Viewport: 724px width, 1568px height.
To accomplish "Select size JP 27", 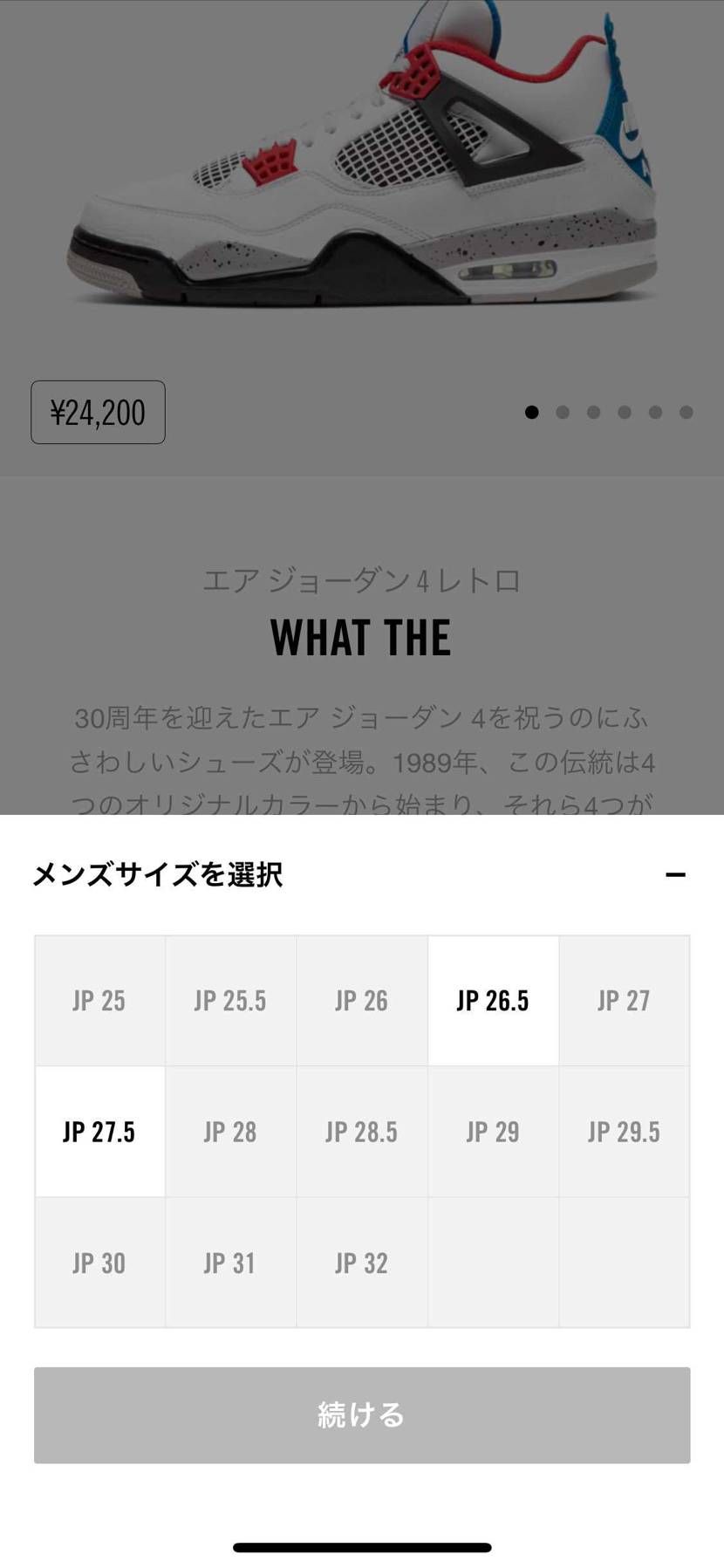I will click(624, 1000).
